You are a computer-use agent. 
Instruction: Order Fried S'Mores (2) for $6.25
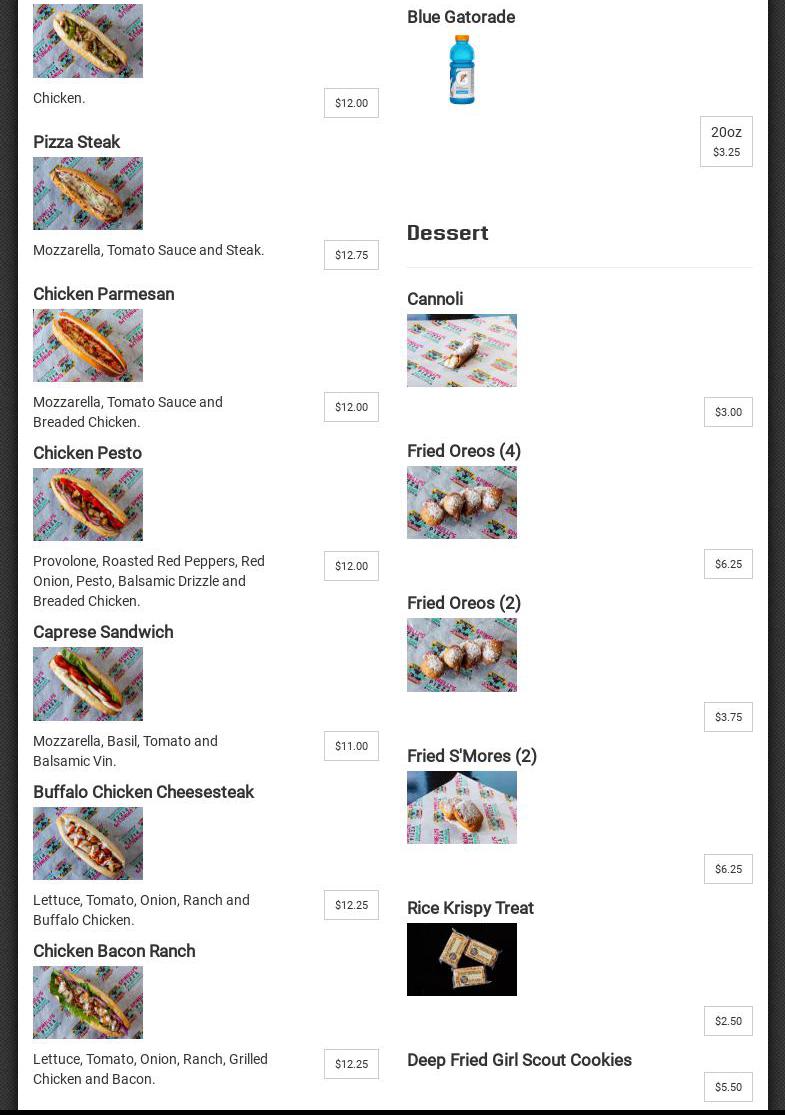click(x=728, y=869)
